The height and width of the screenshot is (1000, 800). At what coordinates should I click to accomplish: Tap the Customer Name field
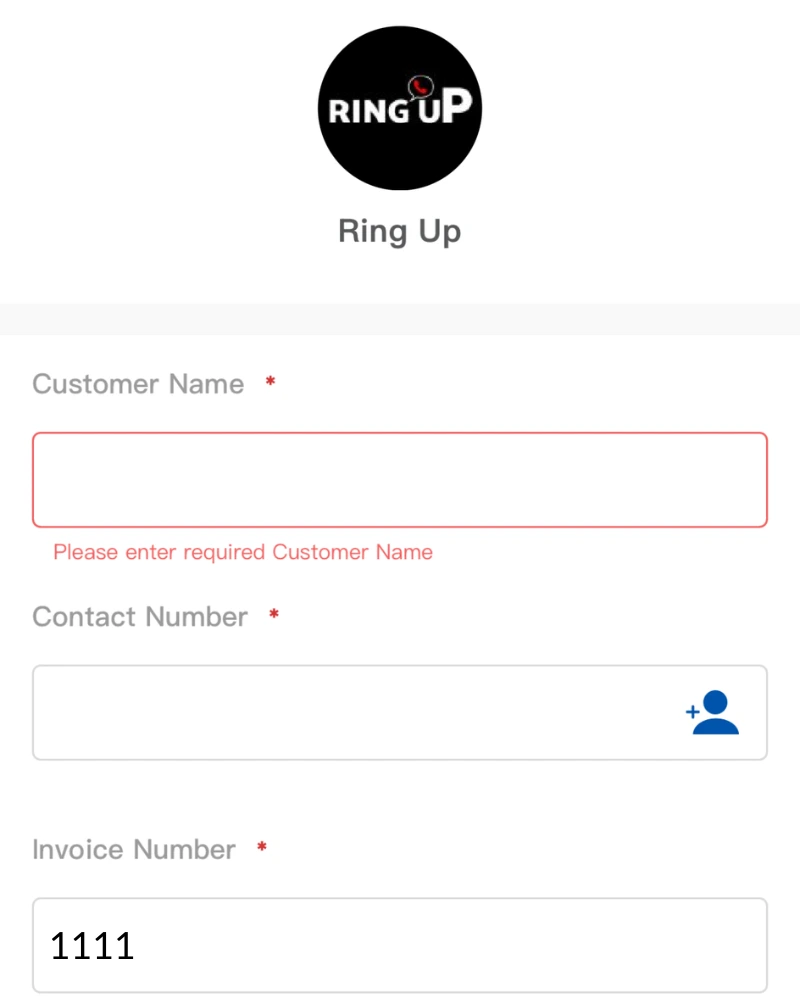(400, 480)
